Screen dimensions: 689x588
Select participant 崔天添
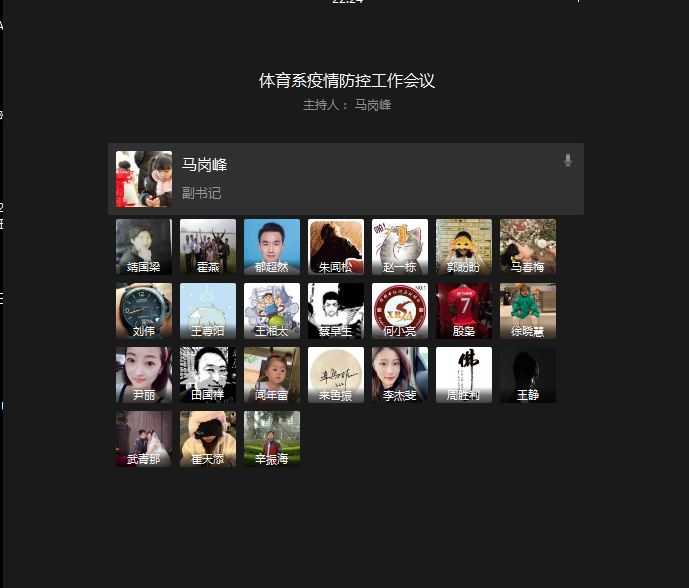(208, 438)
